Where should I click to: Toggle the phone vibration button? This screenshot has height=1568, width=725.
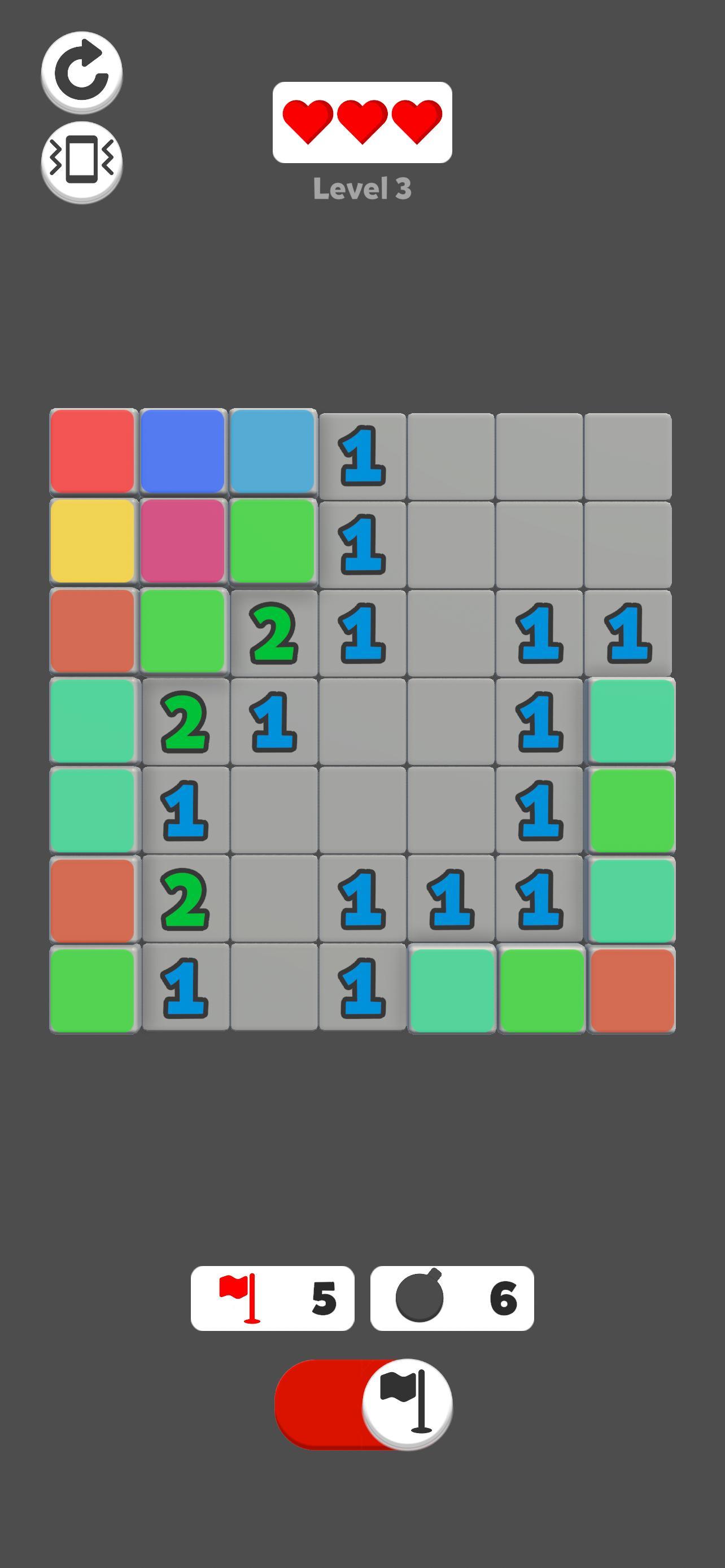[x=81, y=161]
